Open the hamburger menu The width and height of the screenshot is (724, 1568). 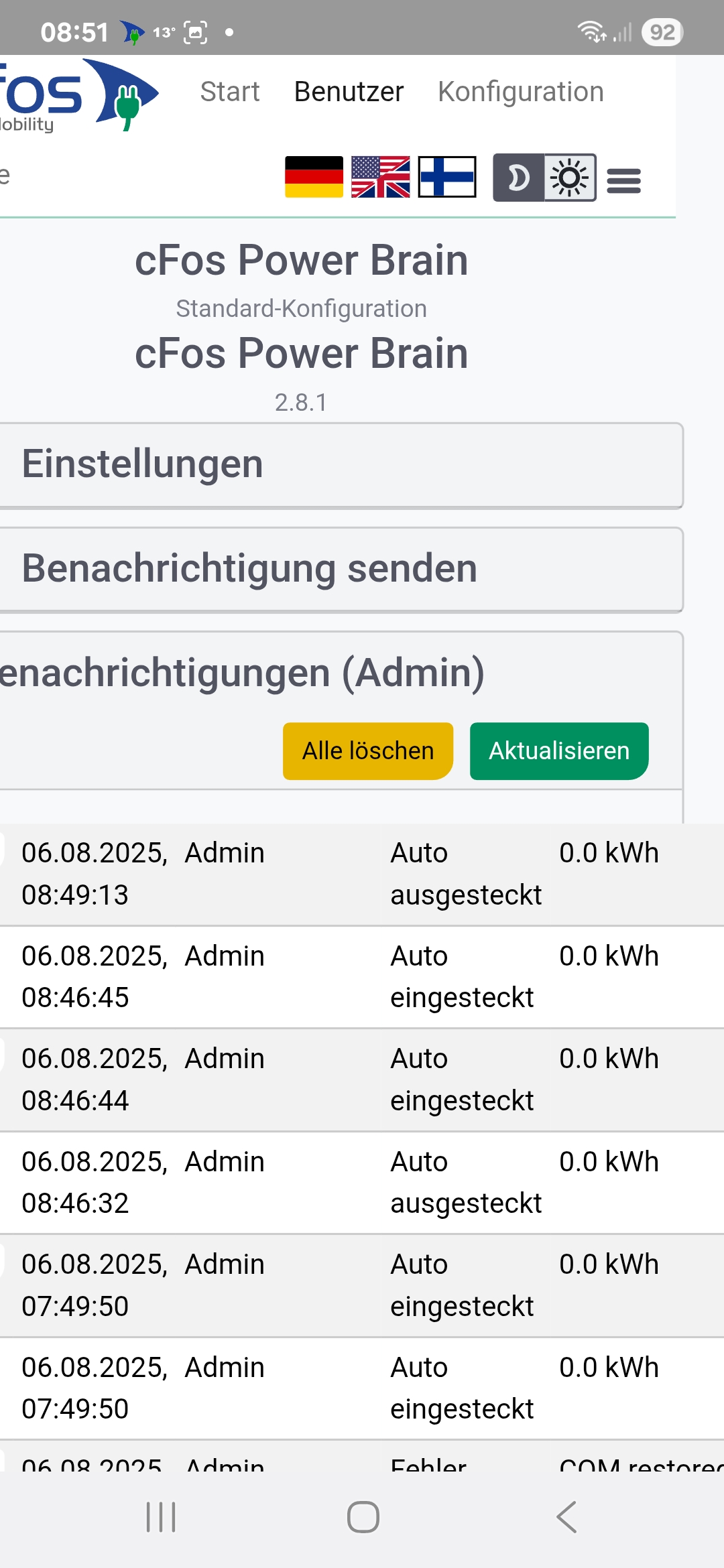(623, 180)
